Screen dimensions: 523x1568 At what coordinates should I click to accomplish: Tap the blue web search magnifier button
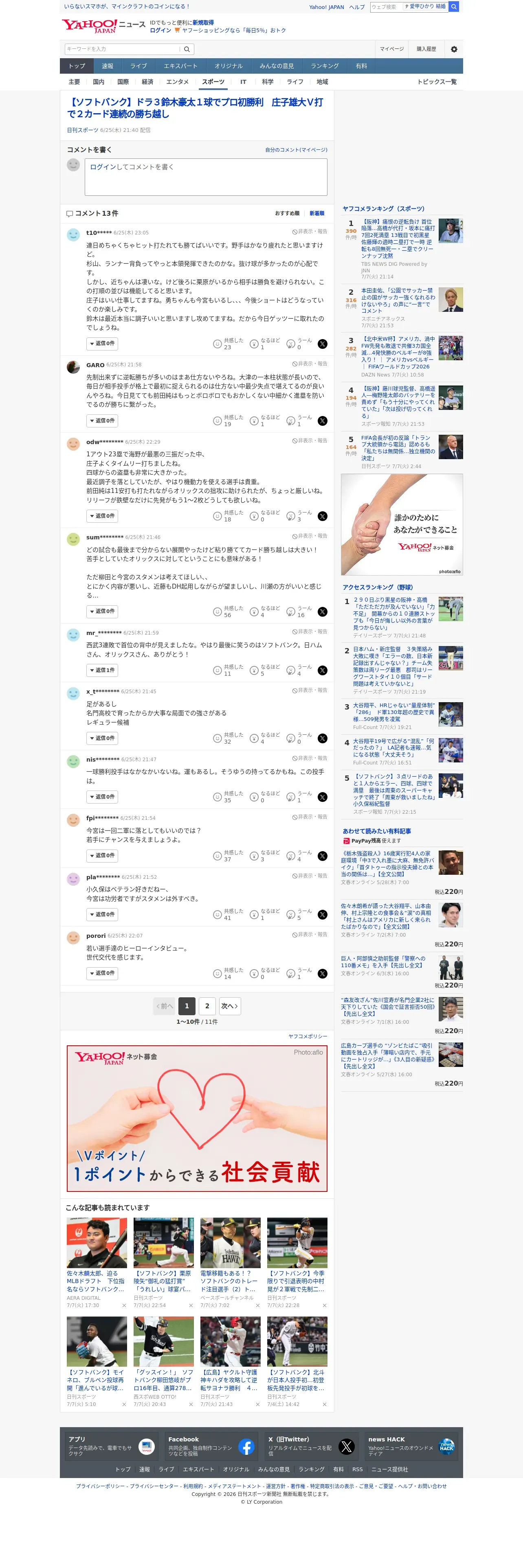454,7
